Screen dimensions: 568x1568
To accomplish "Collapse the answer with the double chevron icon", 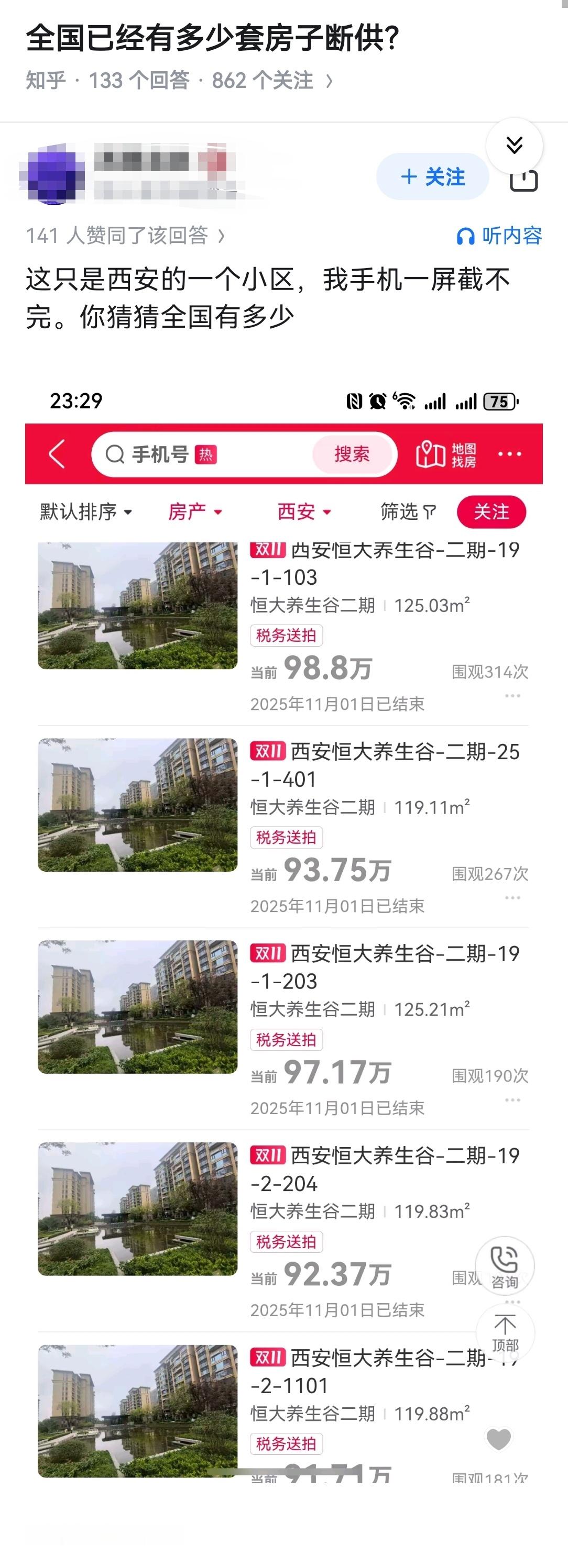I will pos(515,145).
